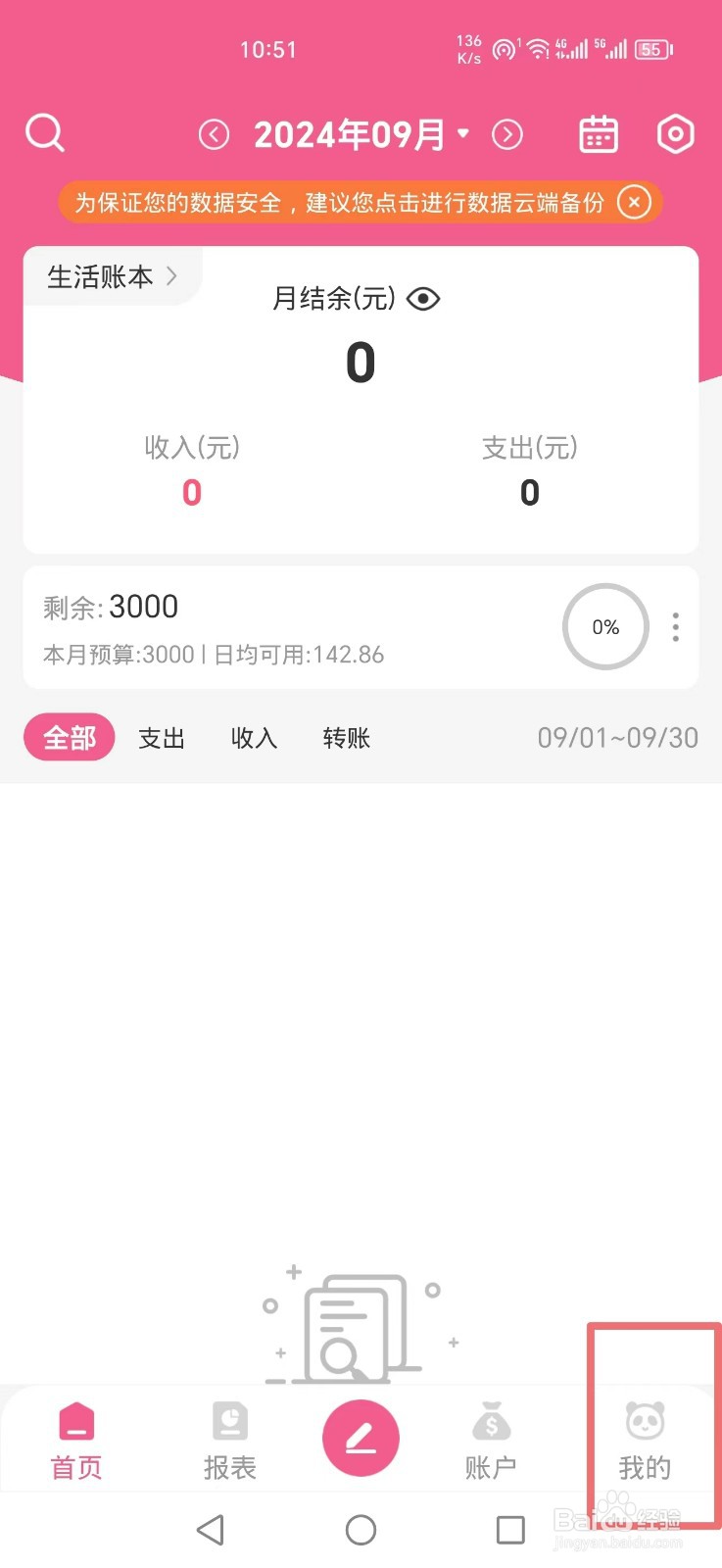Tap the 全部 filter button

pos(69,737)
